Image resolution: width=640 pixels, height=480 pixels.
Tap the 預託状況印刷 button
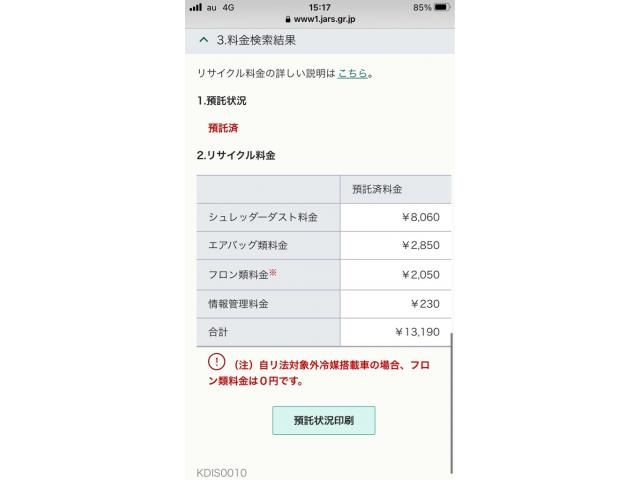point(323,421)
